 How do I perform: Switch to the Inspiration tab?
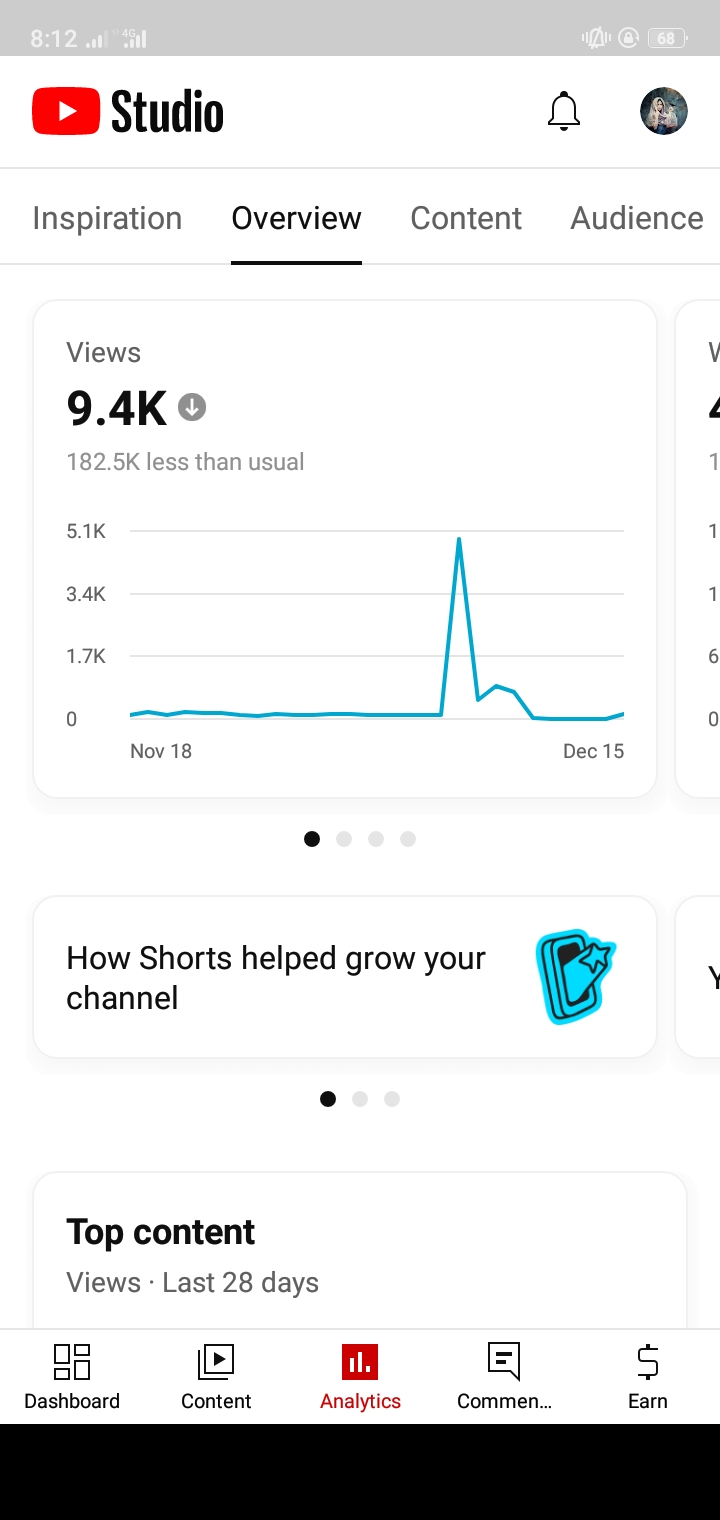tap(107, 218)
